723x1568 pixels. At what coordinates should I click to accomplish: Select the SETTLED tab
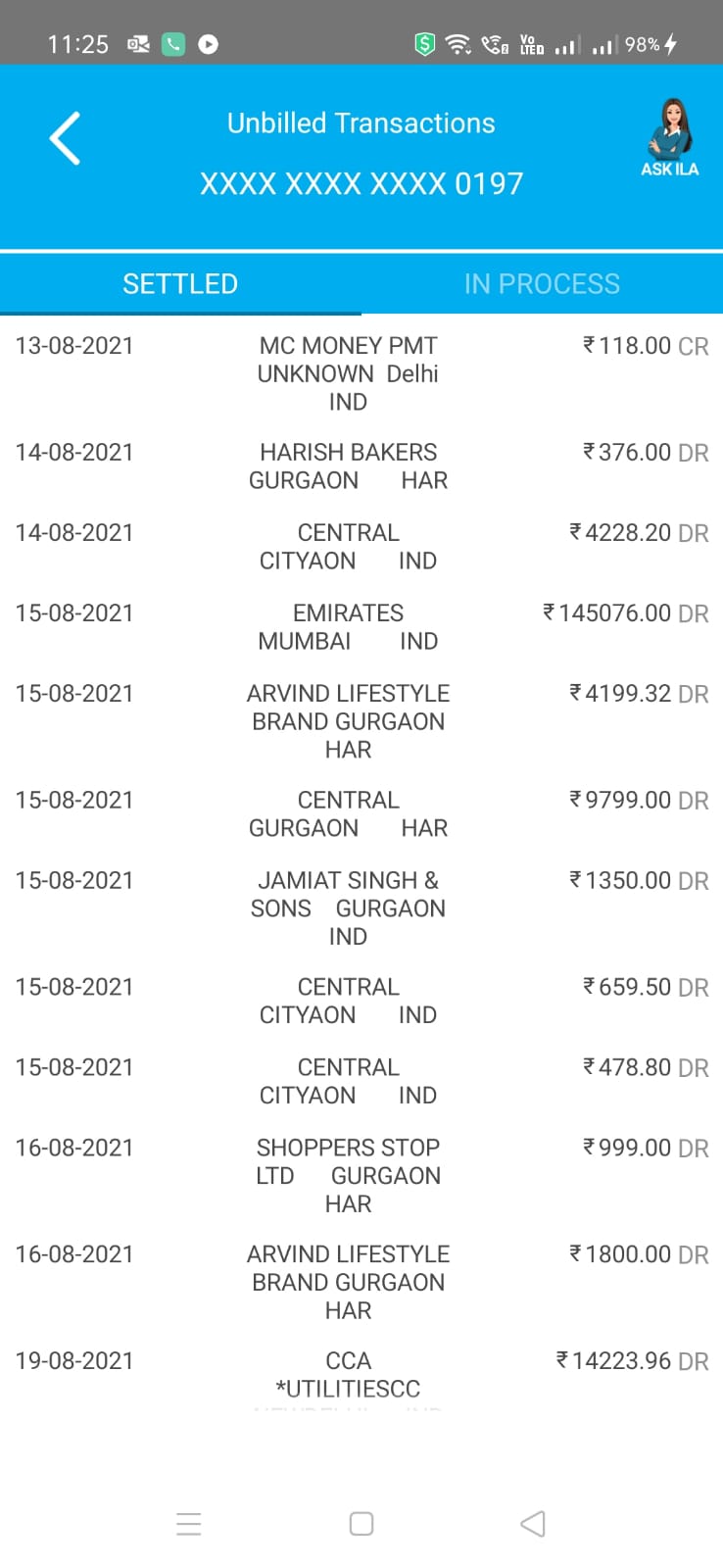coord(180,284)
